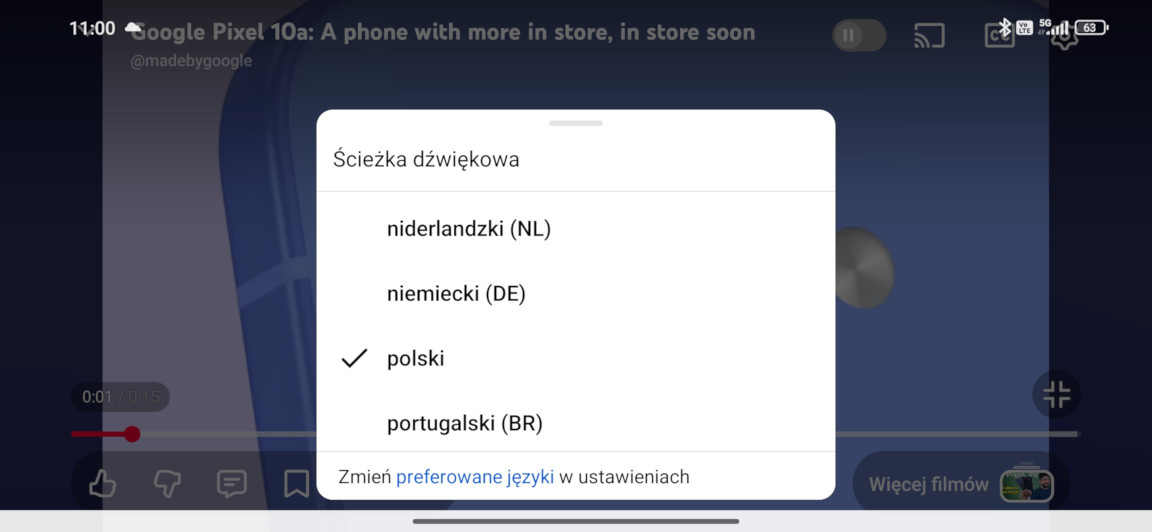Open preferowane języki link
Screen dimensions: 1152x532
pyautogui.click(x=475, y=477)
